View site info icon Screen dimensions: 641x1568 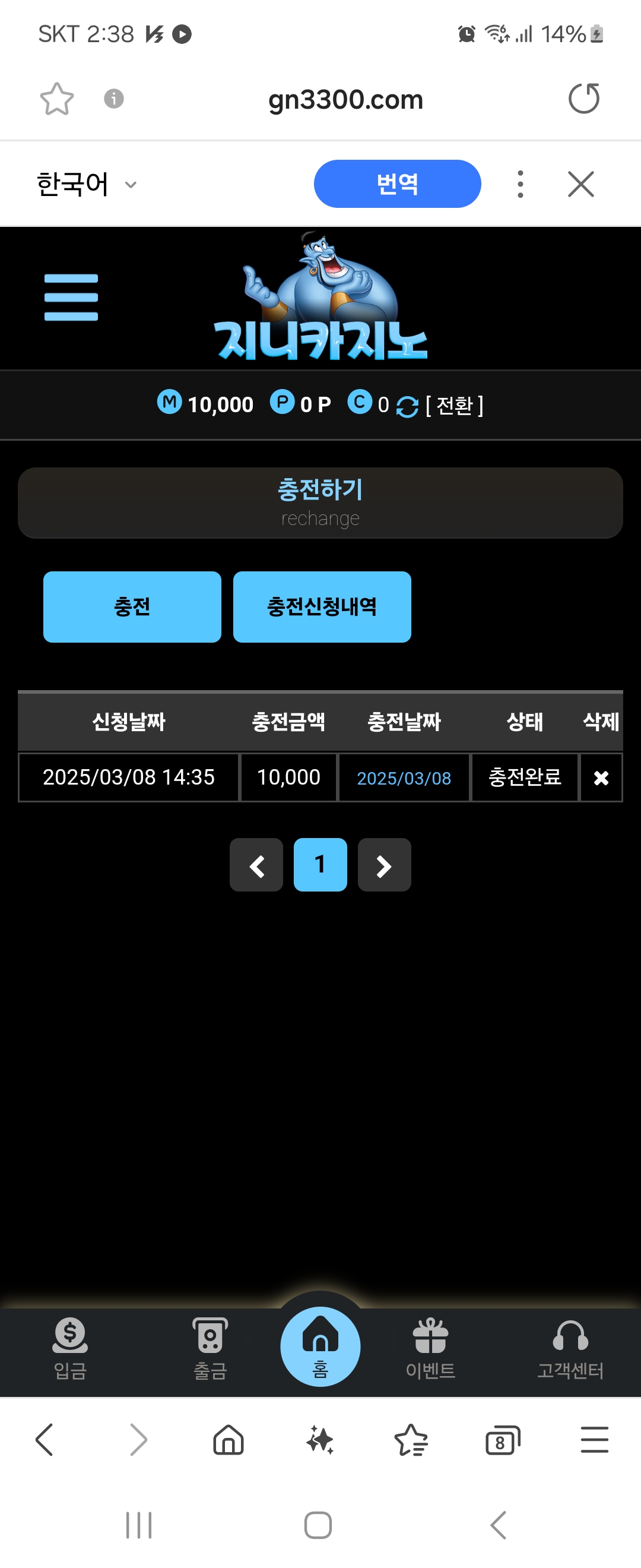[x=114, y=99]
